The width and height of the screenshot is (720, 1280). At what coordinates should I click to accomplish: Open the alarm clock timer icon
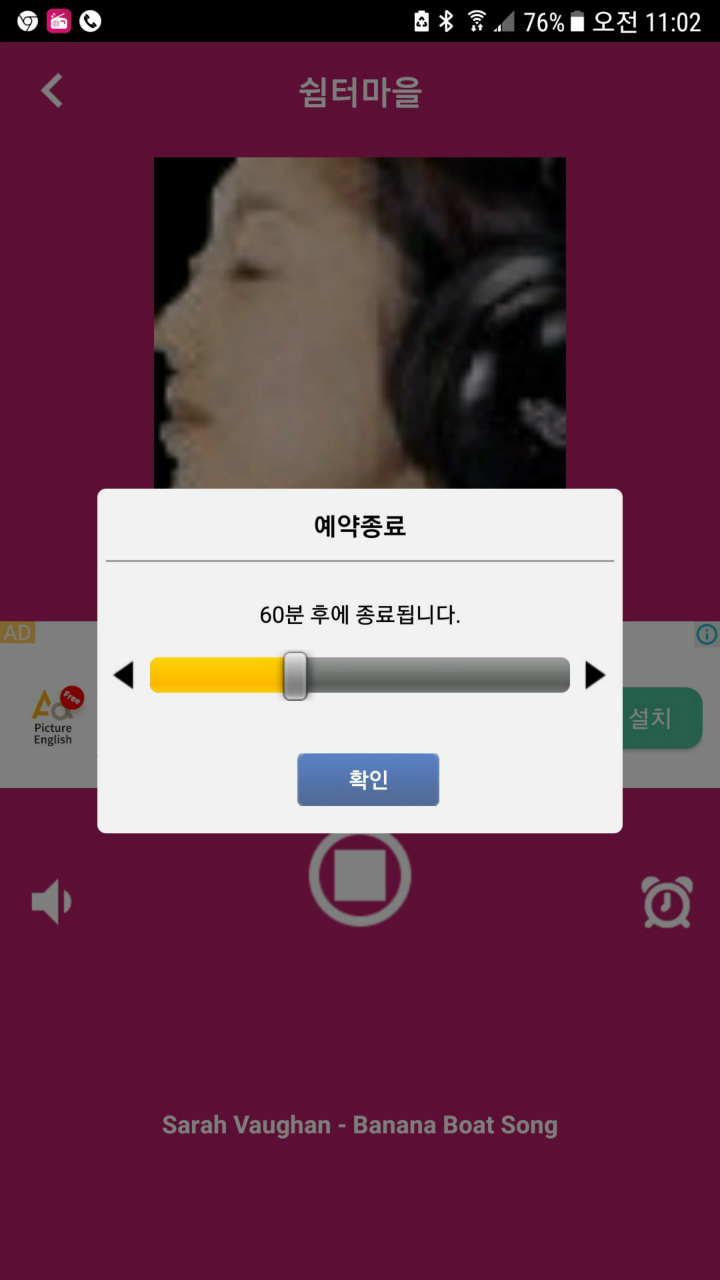[667, 901]
